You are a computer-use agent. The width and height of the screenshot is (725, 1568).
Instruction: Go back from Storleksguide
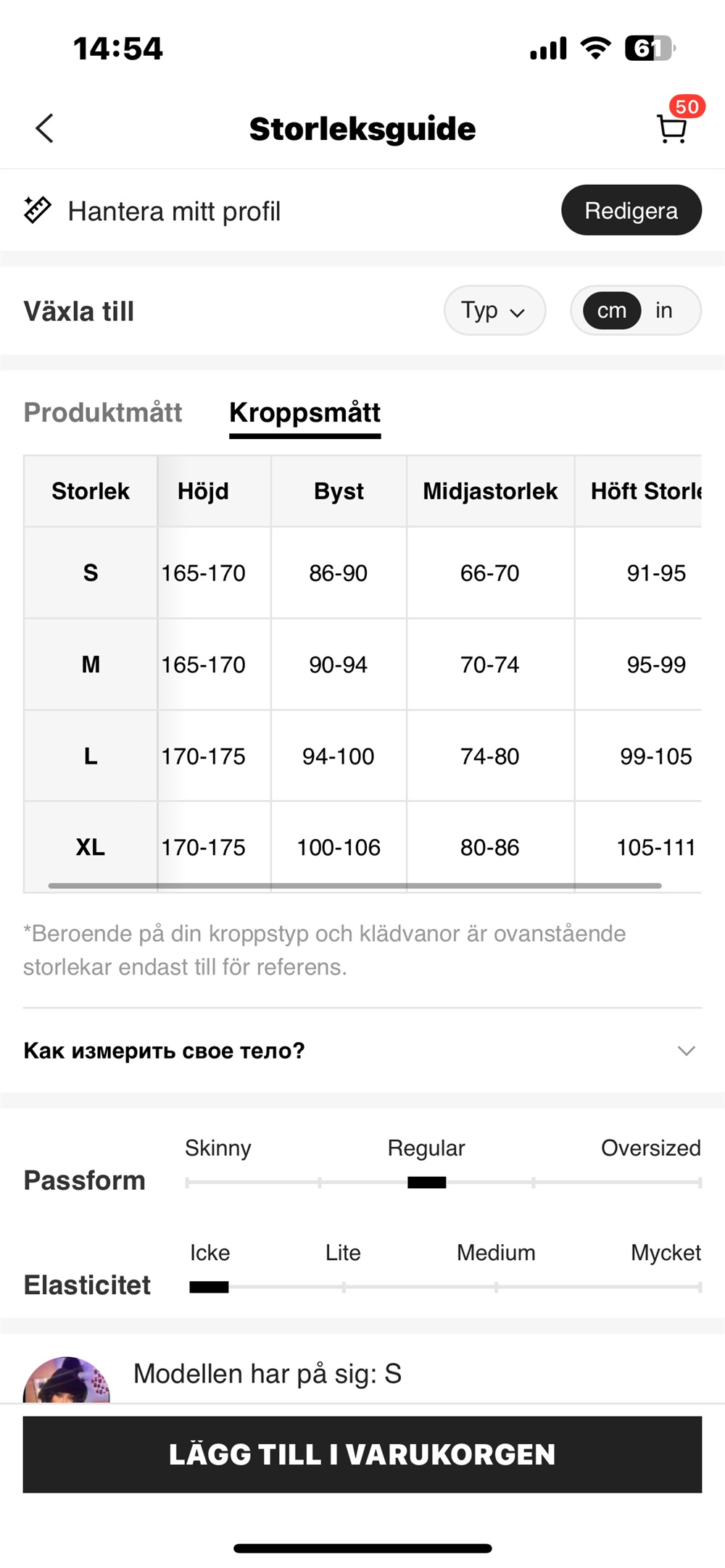[x=45, y=129]
